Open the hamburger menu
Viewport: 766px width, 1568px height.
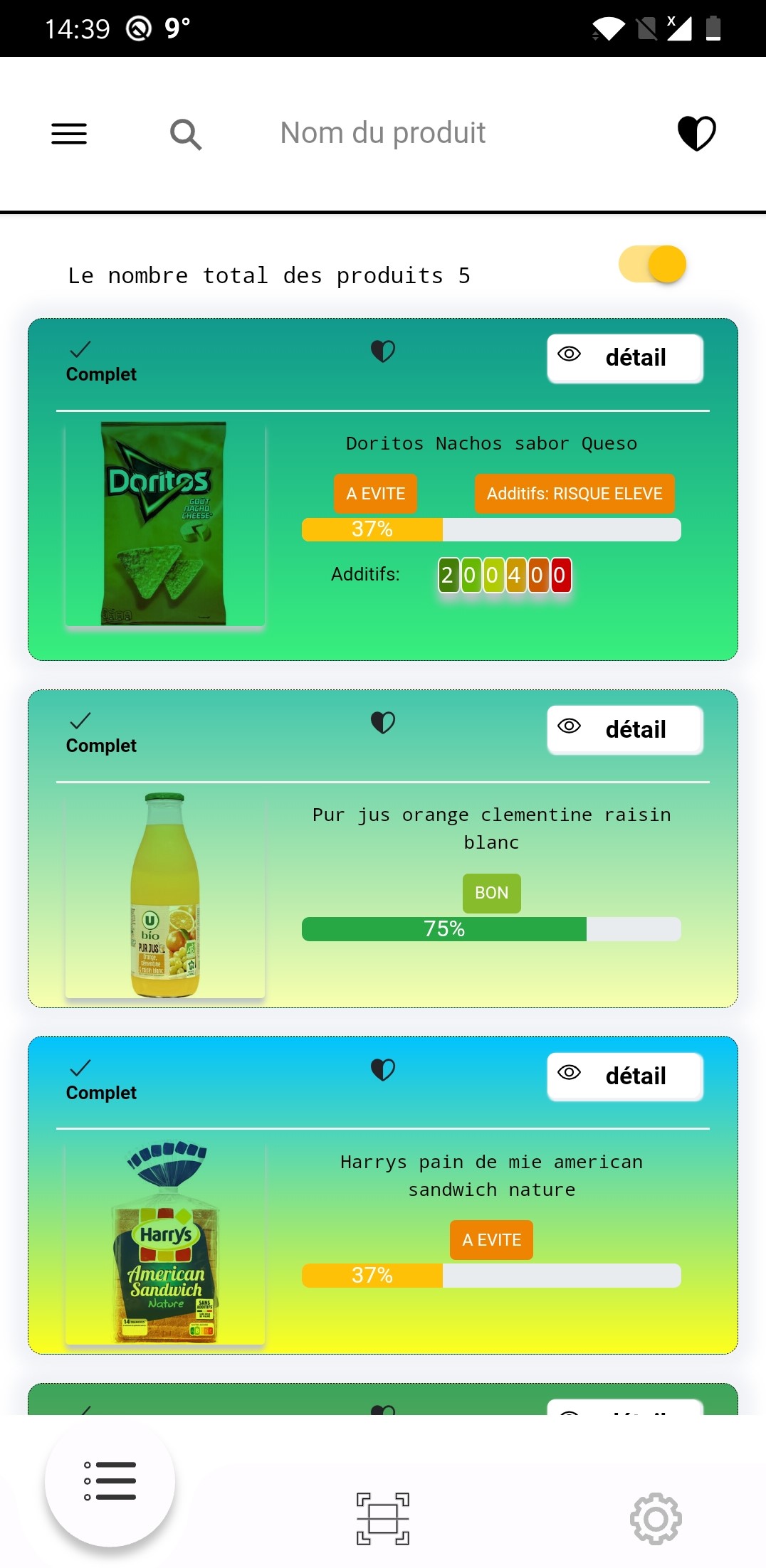(x=69, y=134)
